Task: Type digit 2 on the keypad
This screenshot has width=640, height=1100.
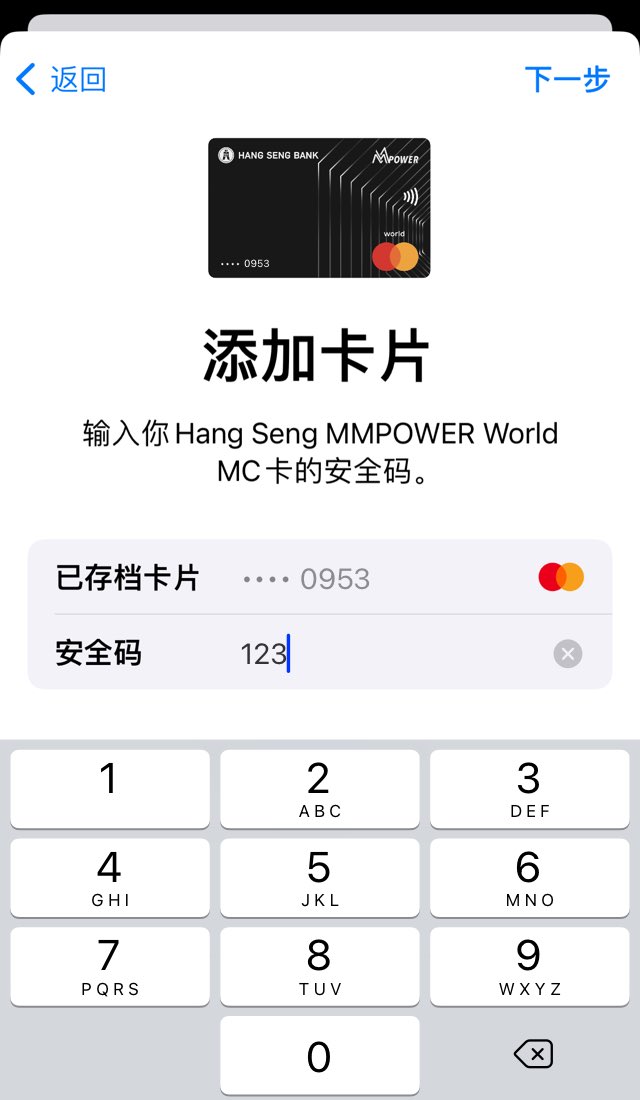Action: tap(320, 789)
